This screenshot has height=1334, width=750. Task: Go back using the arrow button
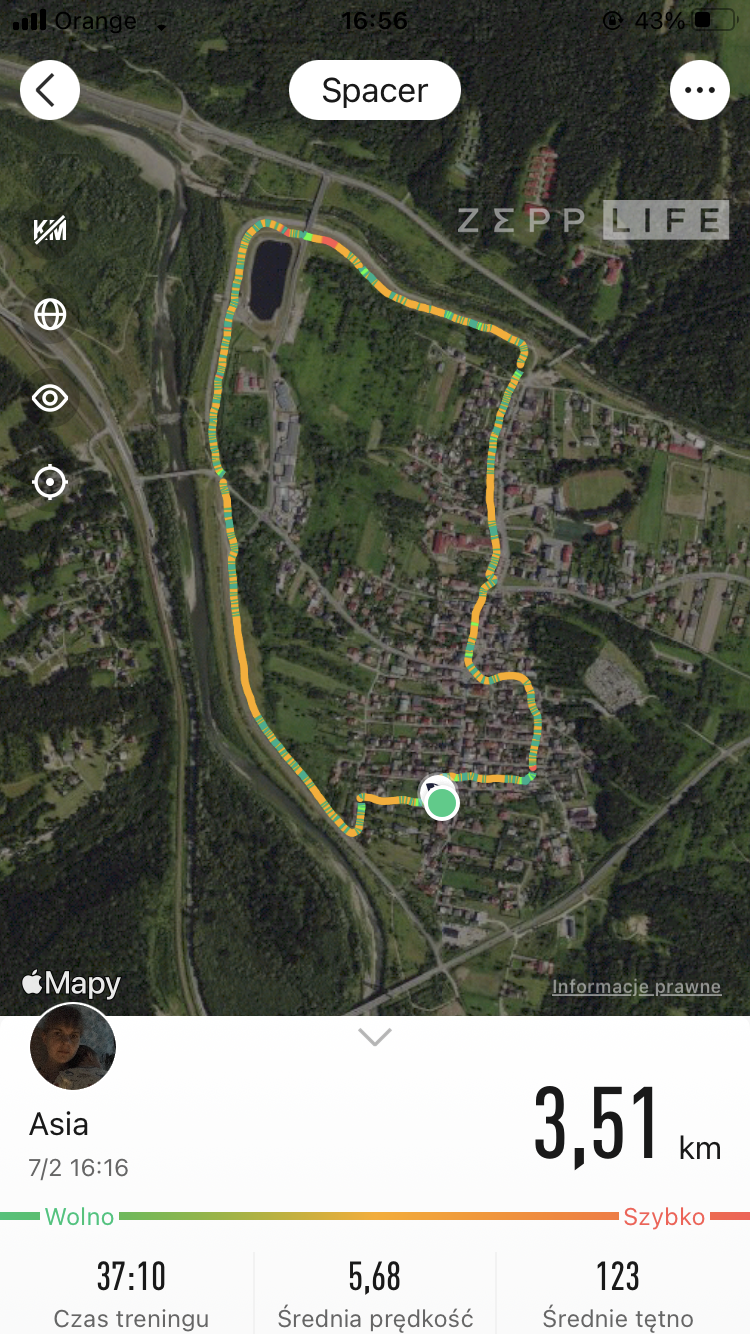pyautogui.click(x=49, y=90)
